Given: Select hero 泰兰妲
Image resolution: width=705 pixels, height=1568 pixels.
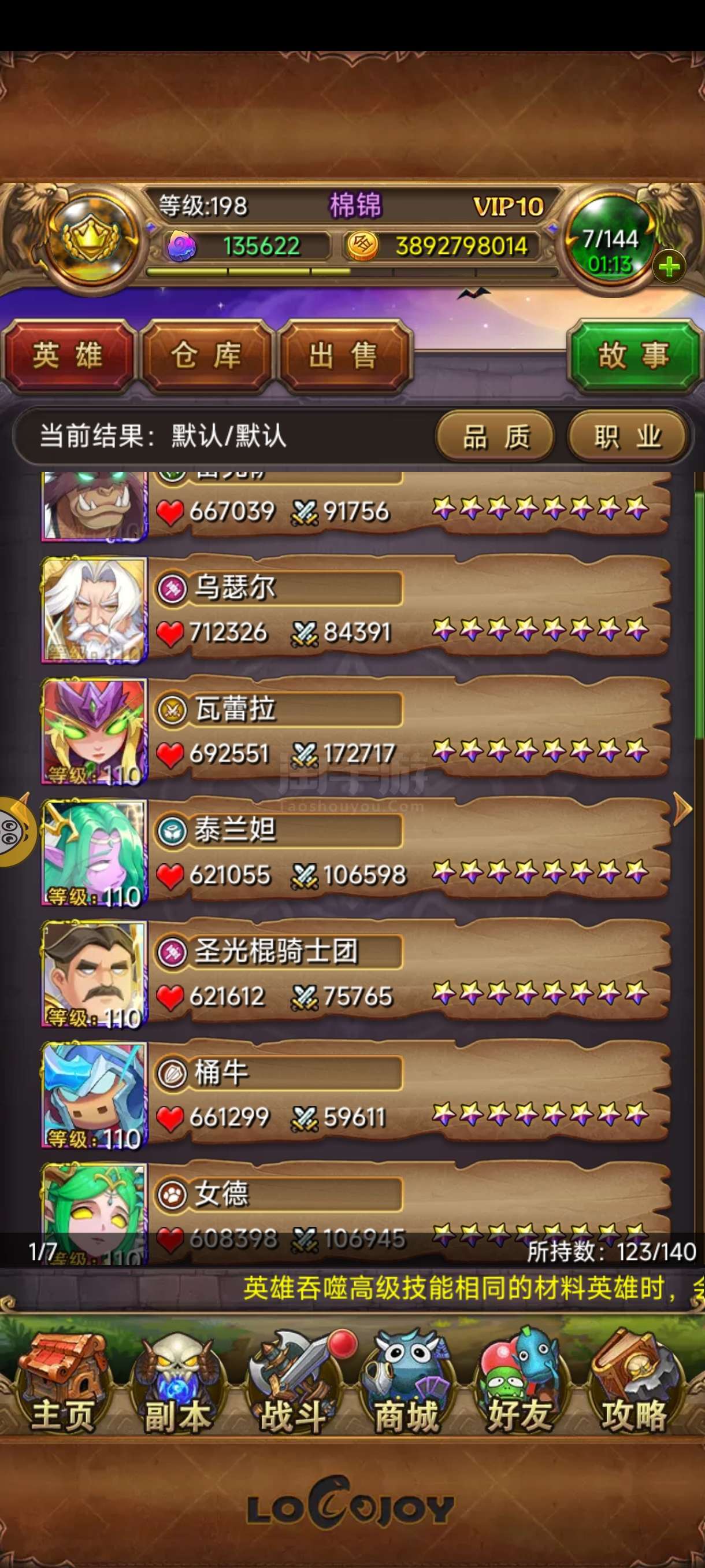Looking at the screenshot, I should coord(356,853).
